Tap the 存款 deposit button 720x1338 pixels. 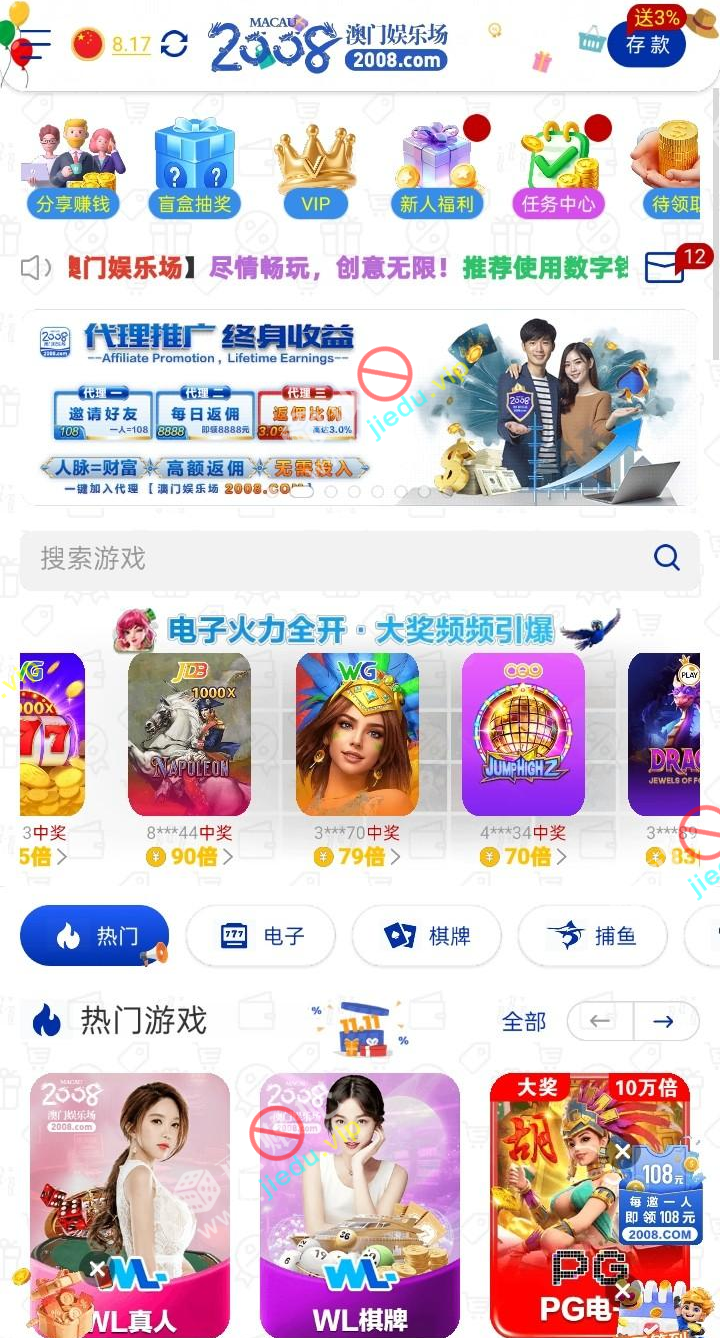click(x=647, y=46)
